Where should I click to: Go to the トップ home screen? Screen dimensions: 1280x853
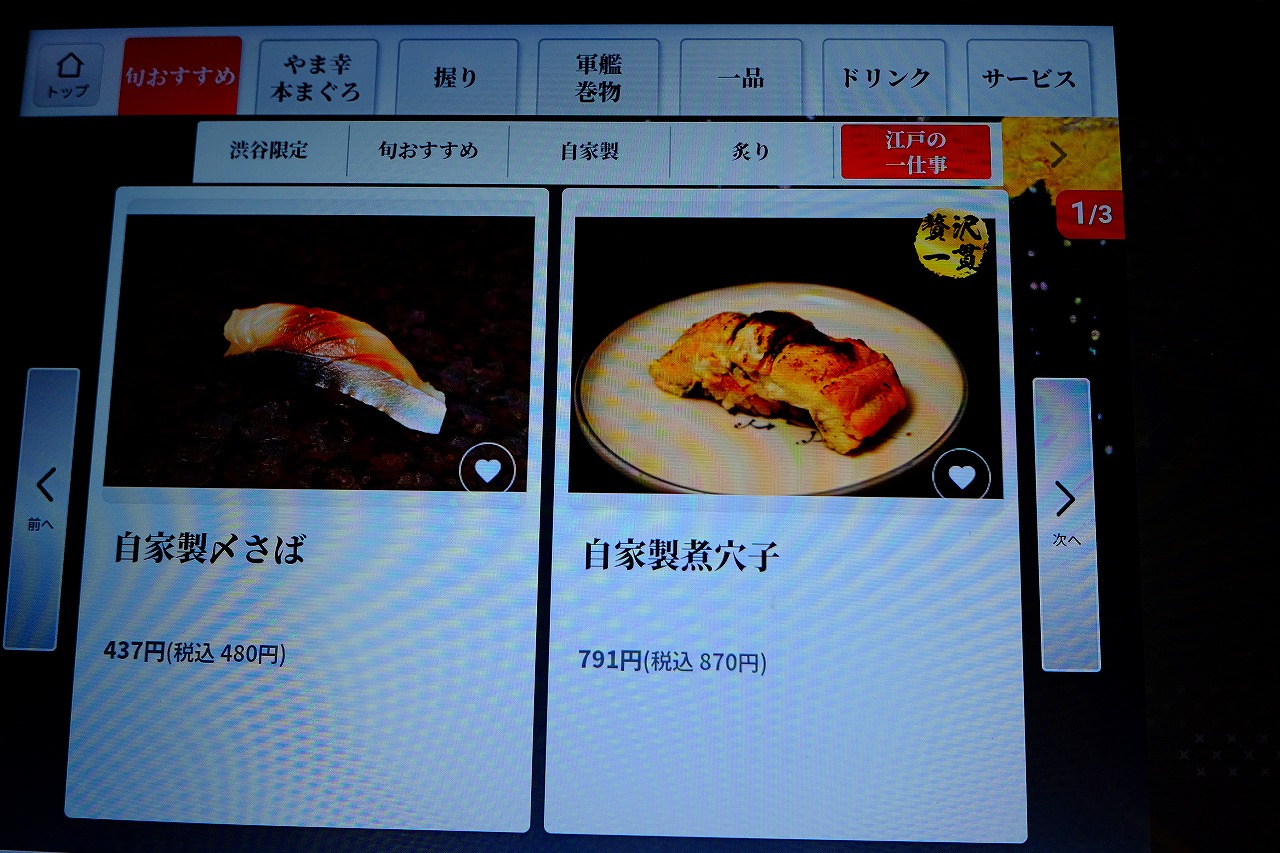[x=68, y=75]
